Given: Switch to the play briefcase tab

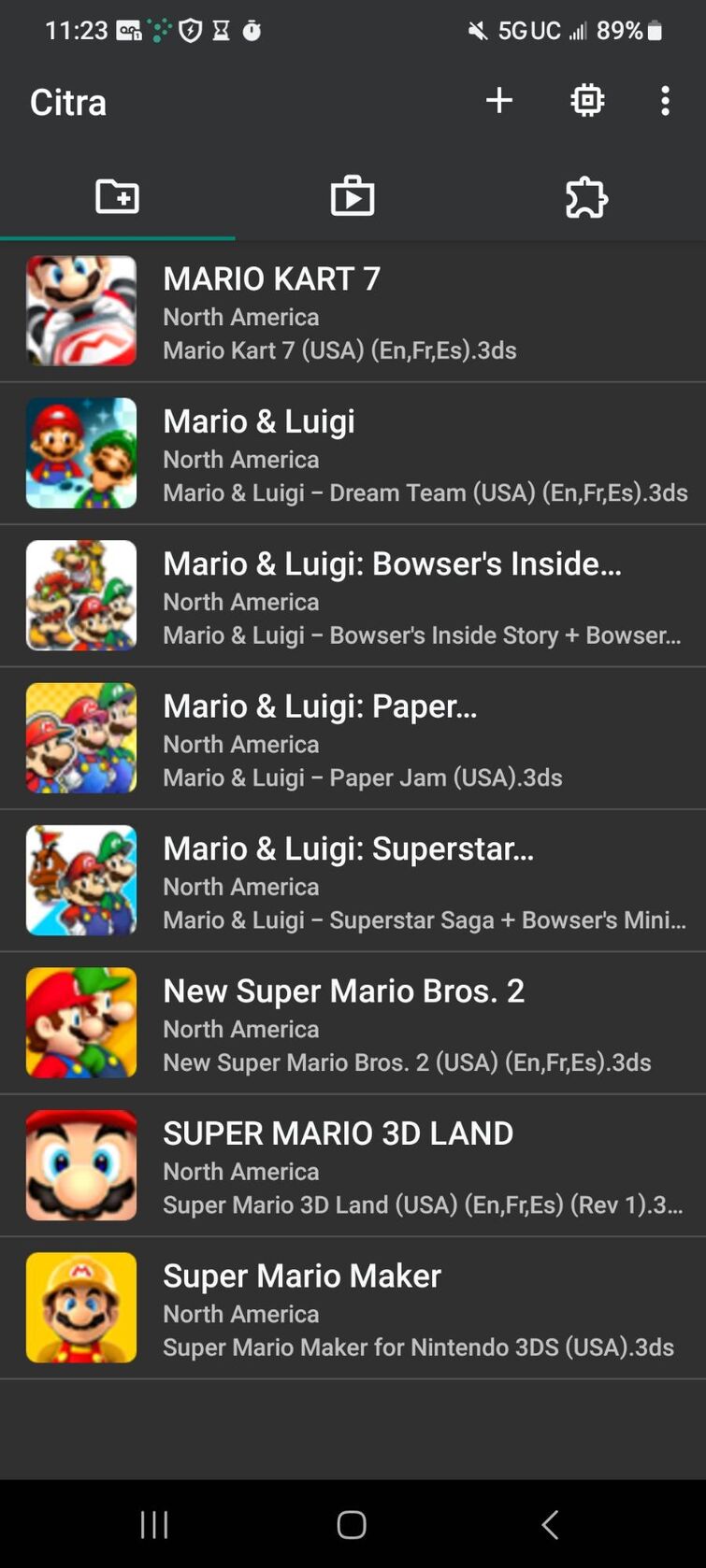Looking at the screenshot, I should point(353,197).
